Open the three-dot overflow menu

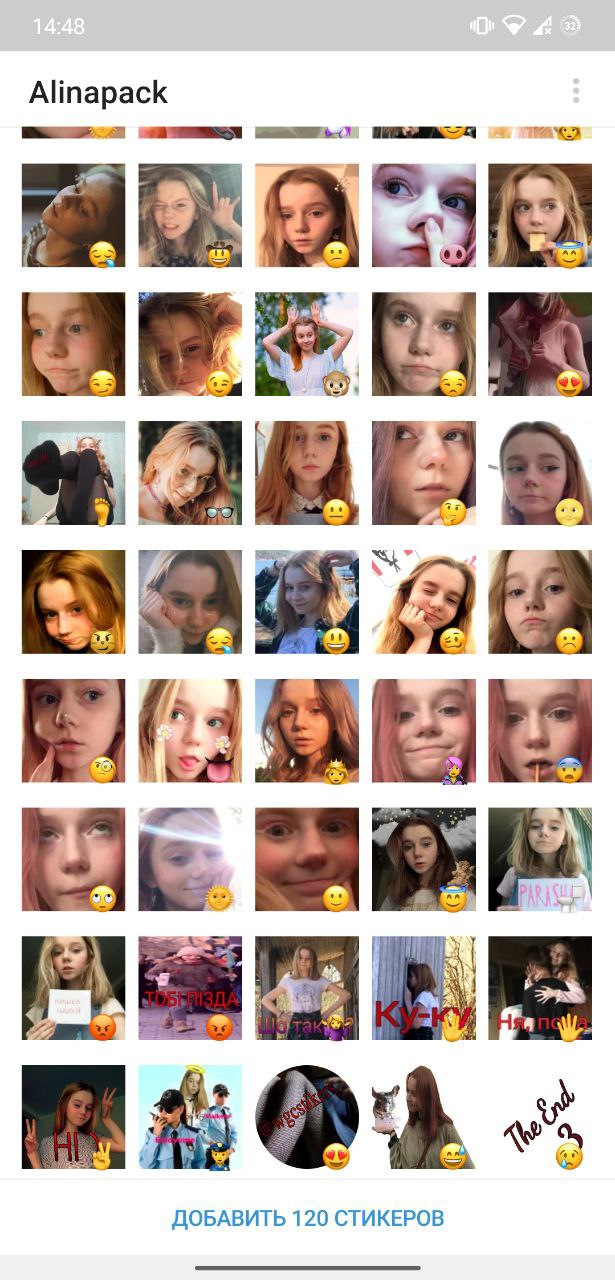pyautogui.click(x=576, y=91)
